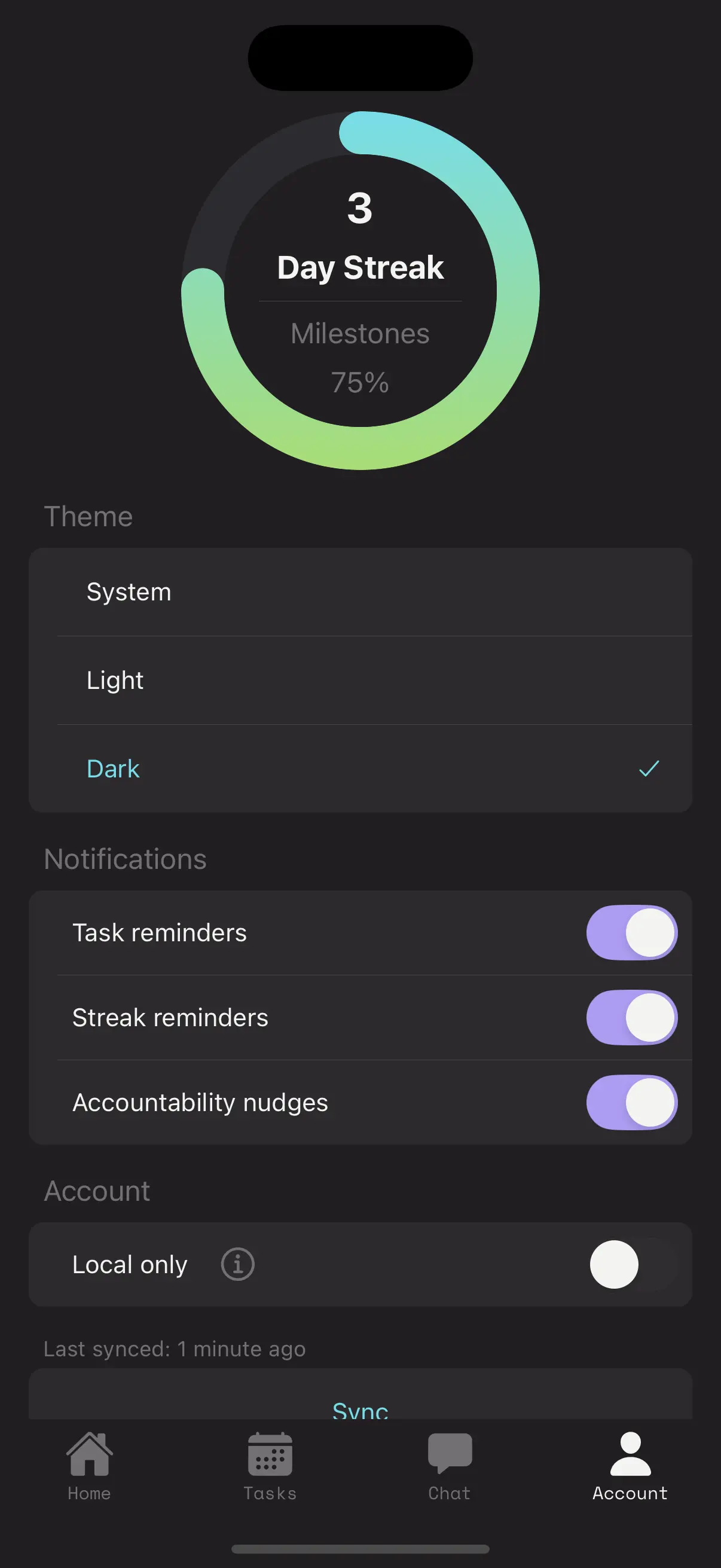This screenshot has height=1568, width=721.
Task: Switch to the Account tab
Action: (629, 1473)
